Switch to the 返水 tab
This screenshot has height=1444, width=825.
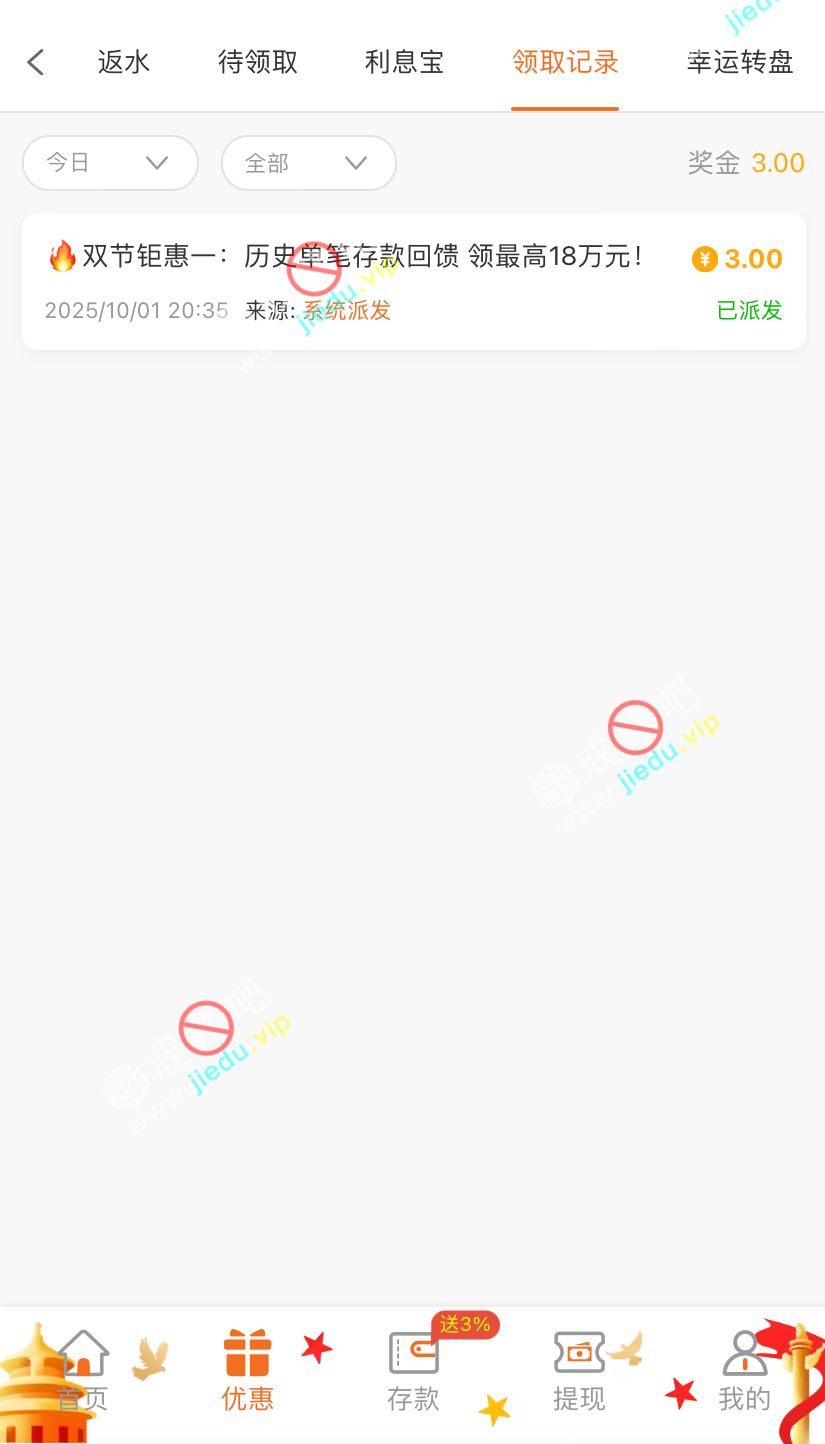(124, 62)
